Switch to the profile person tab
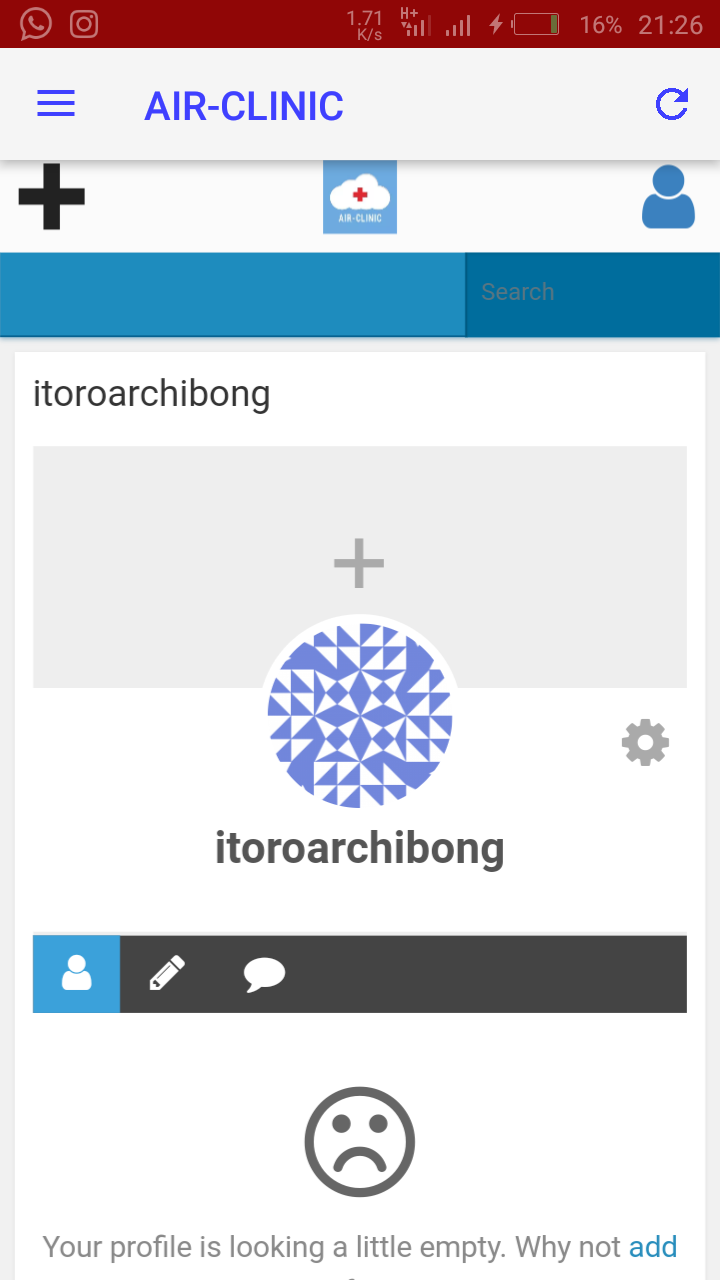 coord(77,974)
